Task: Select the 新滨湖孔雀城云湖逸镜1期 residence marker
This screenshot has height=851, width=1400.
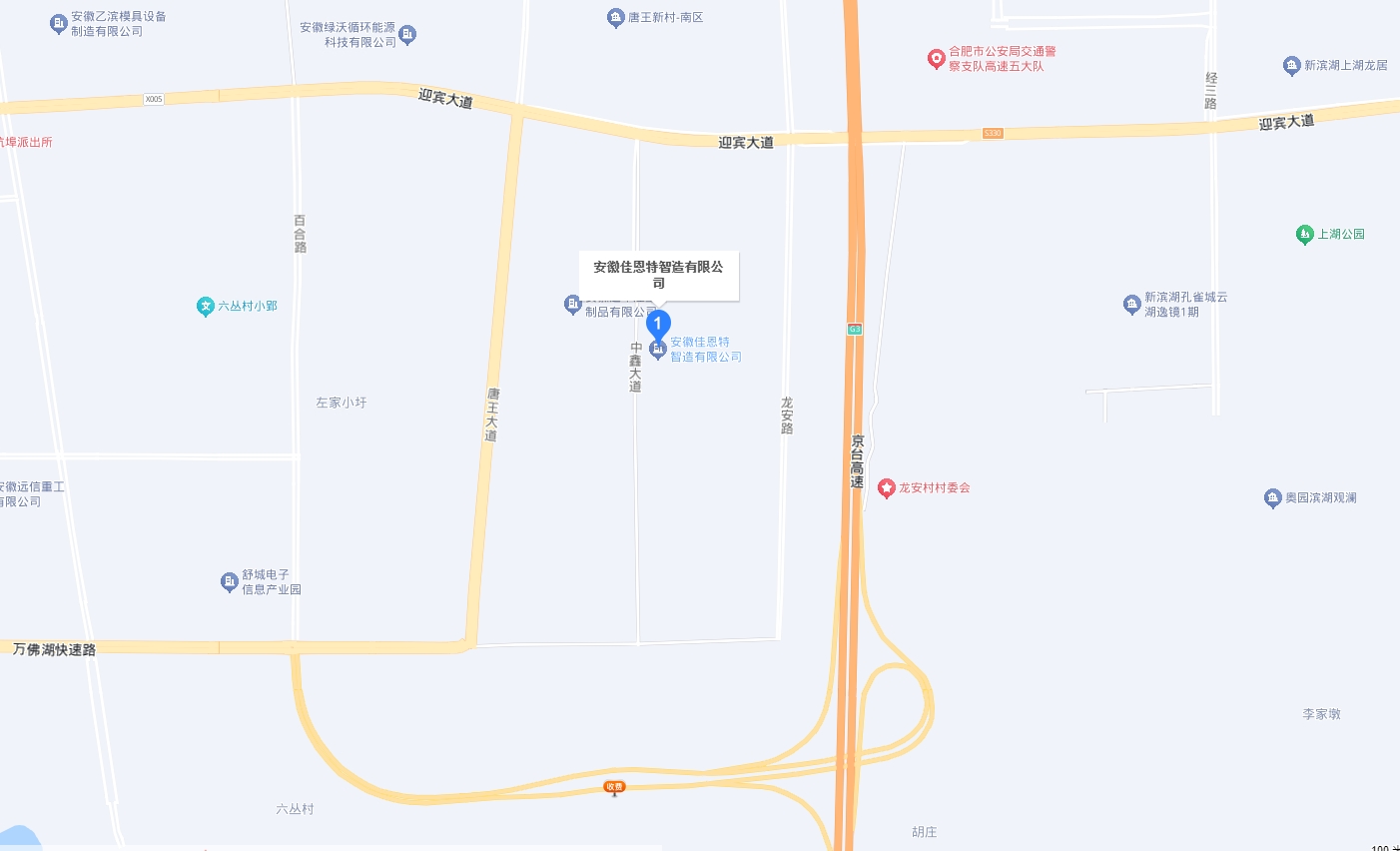Action: pos(1131,304)
